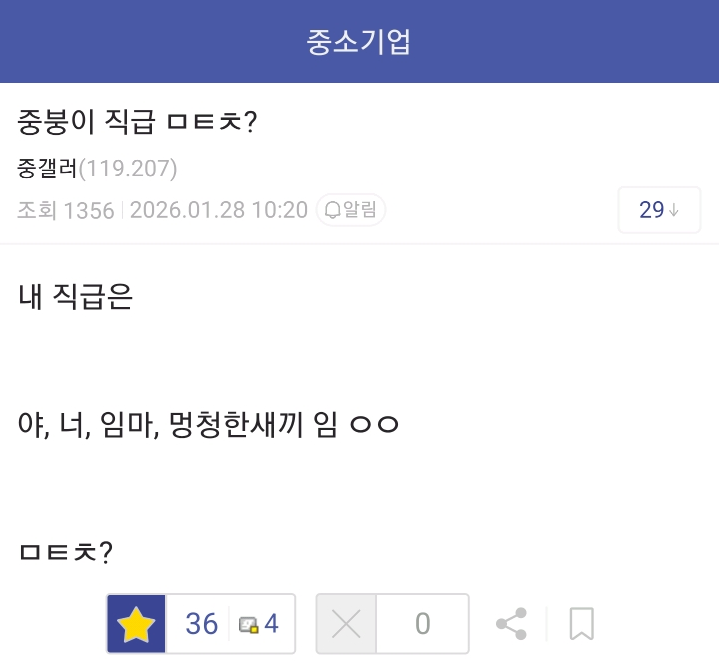The width and height of the screenshot is (719, 663).
Task: Open author 중갤러 profile
Action: (47, 168)
